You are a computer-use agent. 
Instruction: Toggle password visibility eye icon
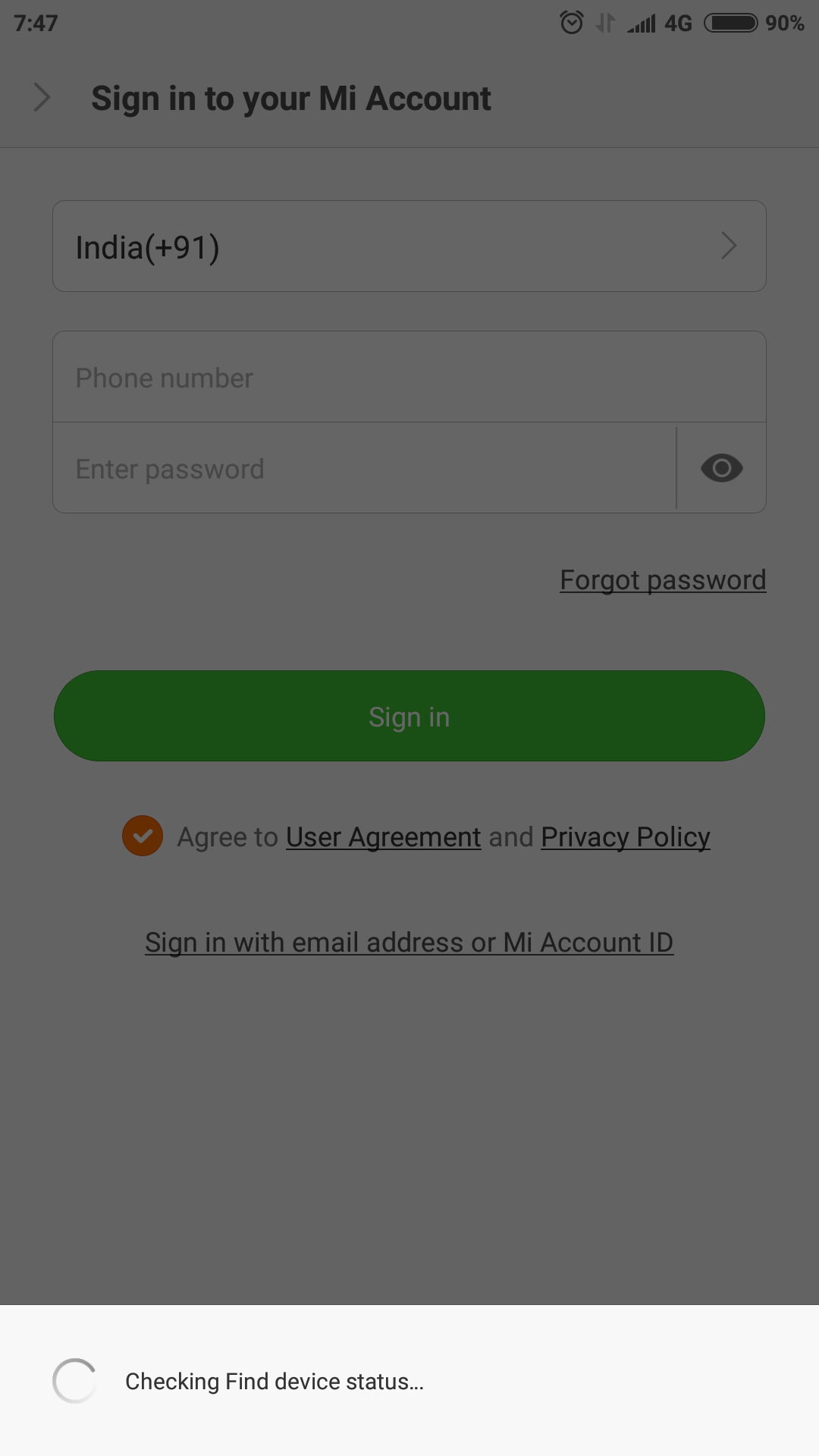(x=721, y=468)
